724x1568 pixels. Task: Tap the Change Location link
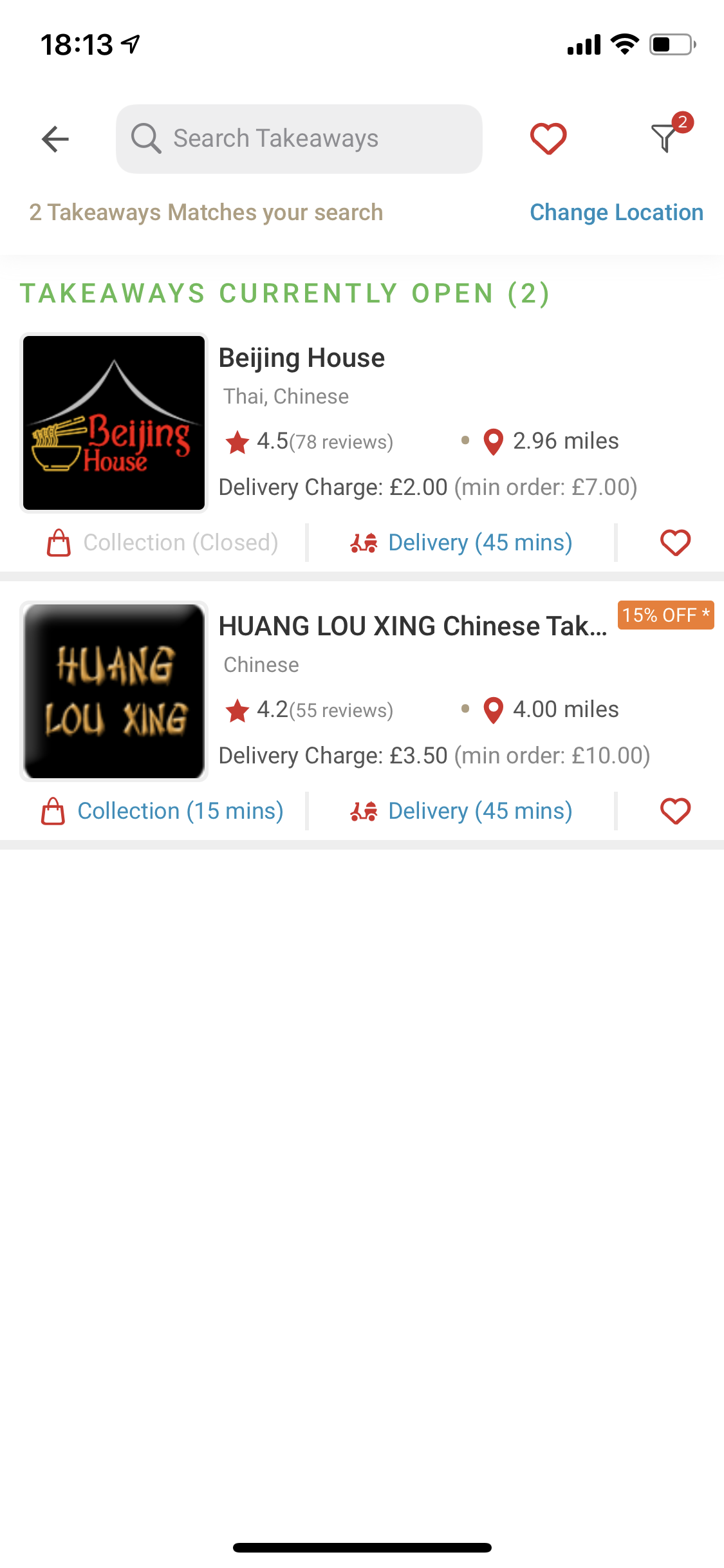[x=616, y=212]
